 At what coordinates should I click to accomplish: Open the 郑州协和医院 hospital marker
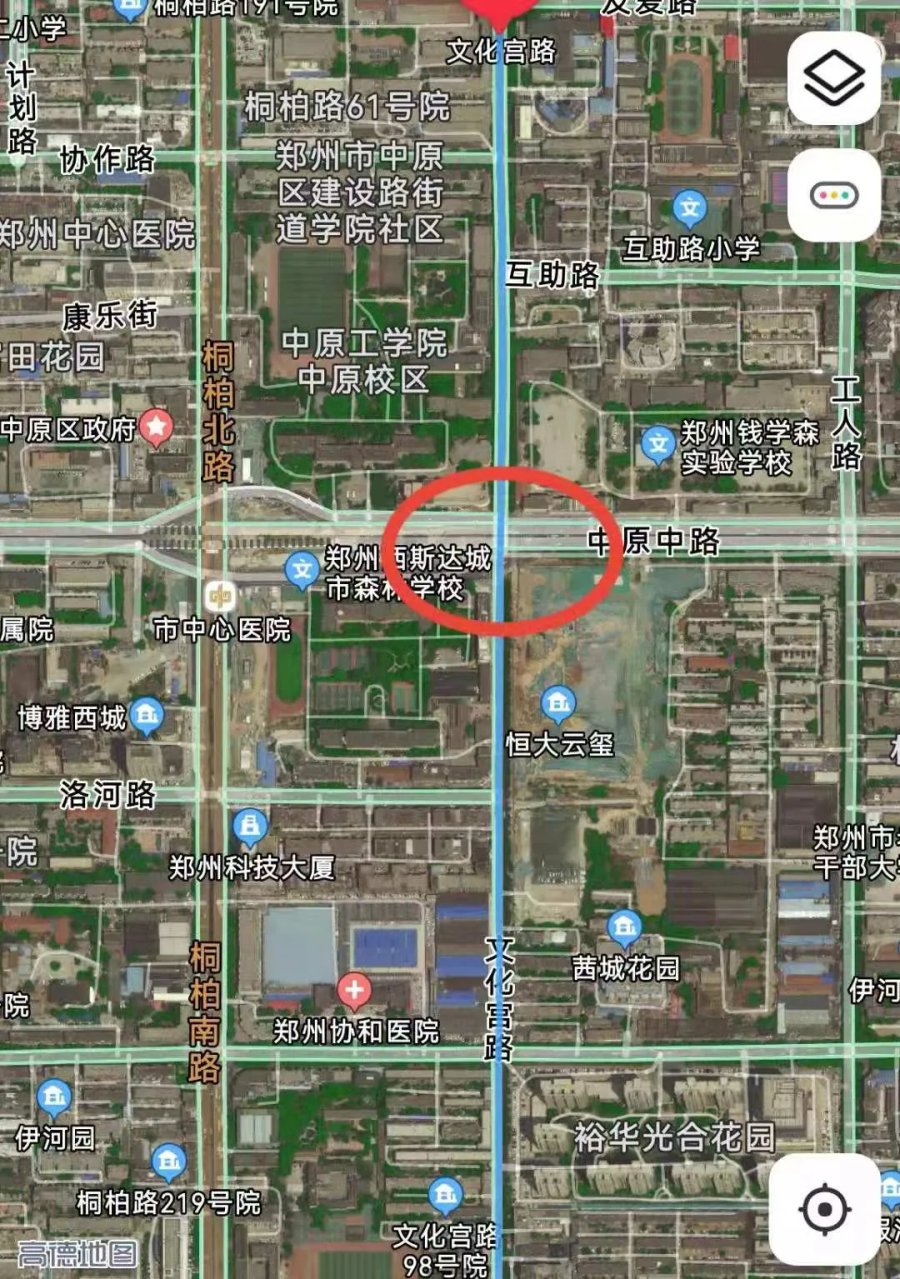click(x=353, y=991)
